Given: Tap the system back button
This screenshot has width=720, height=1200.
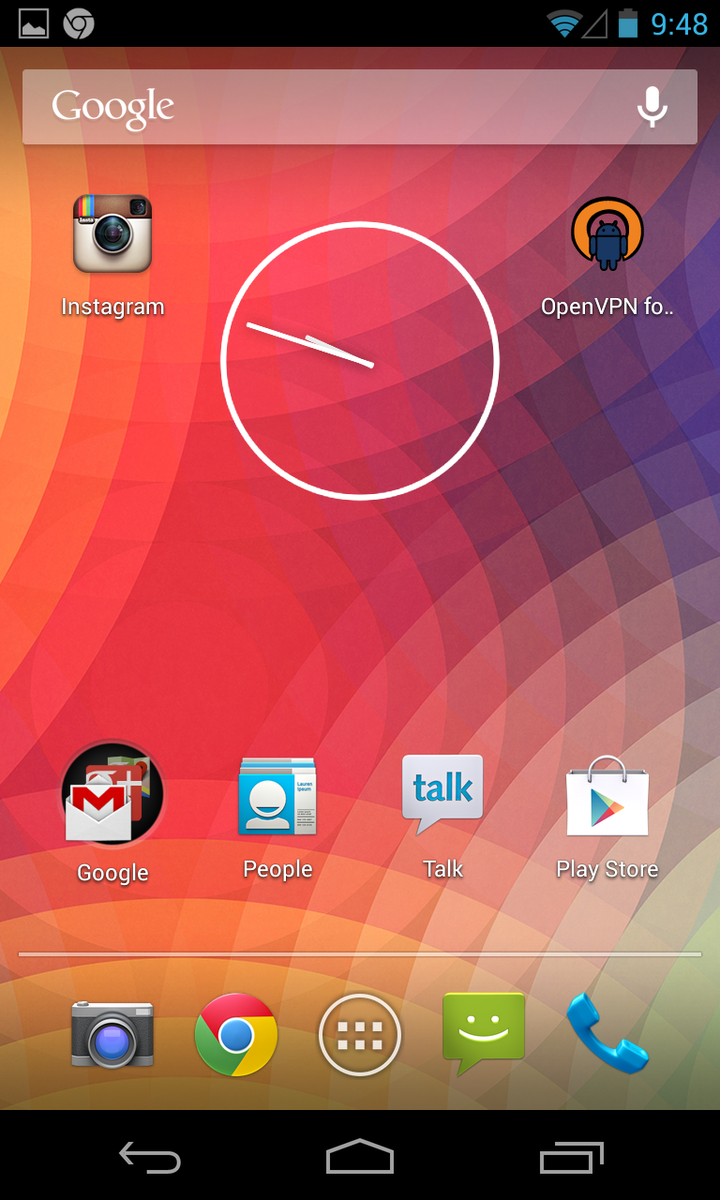Looking at the screenshot, I should [150, 1158].
